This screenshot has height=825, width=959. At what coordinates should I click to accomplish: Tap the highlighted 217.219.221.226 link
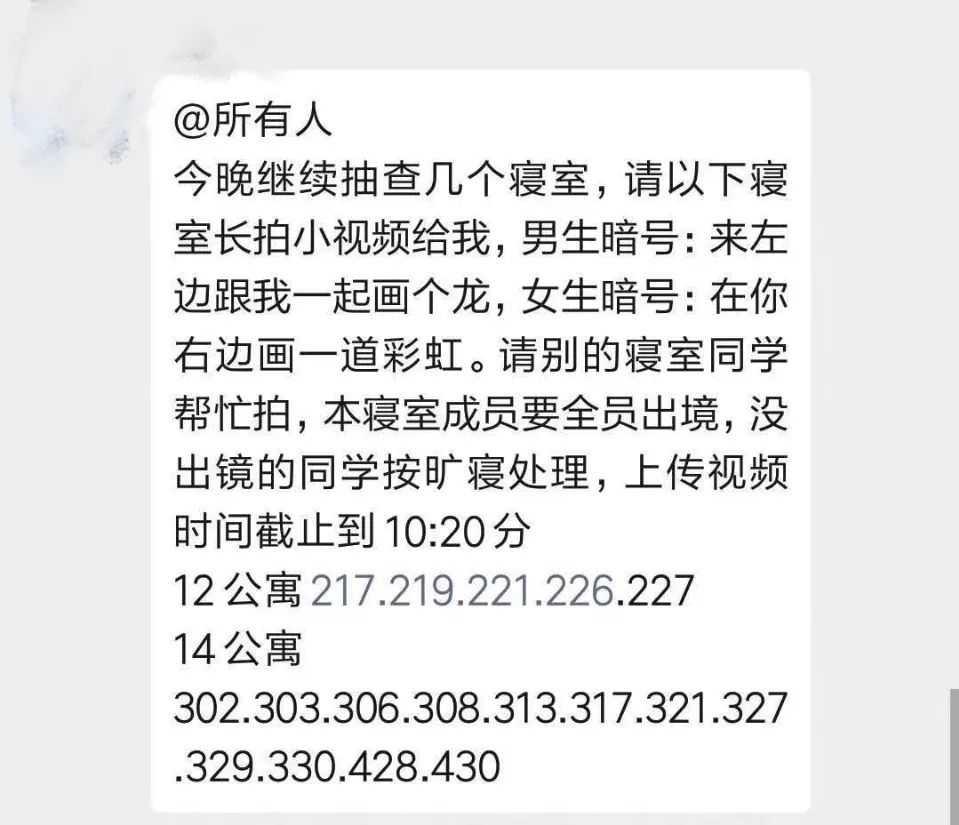pos(462,591)
